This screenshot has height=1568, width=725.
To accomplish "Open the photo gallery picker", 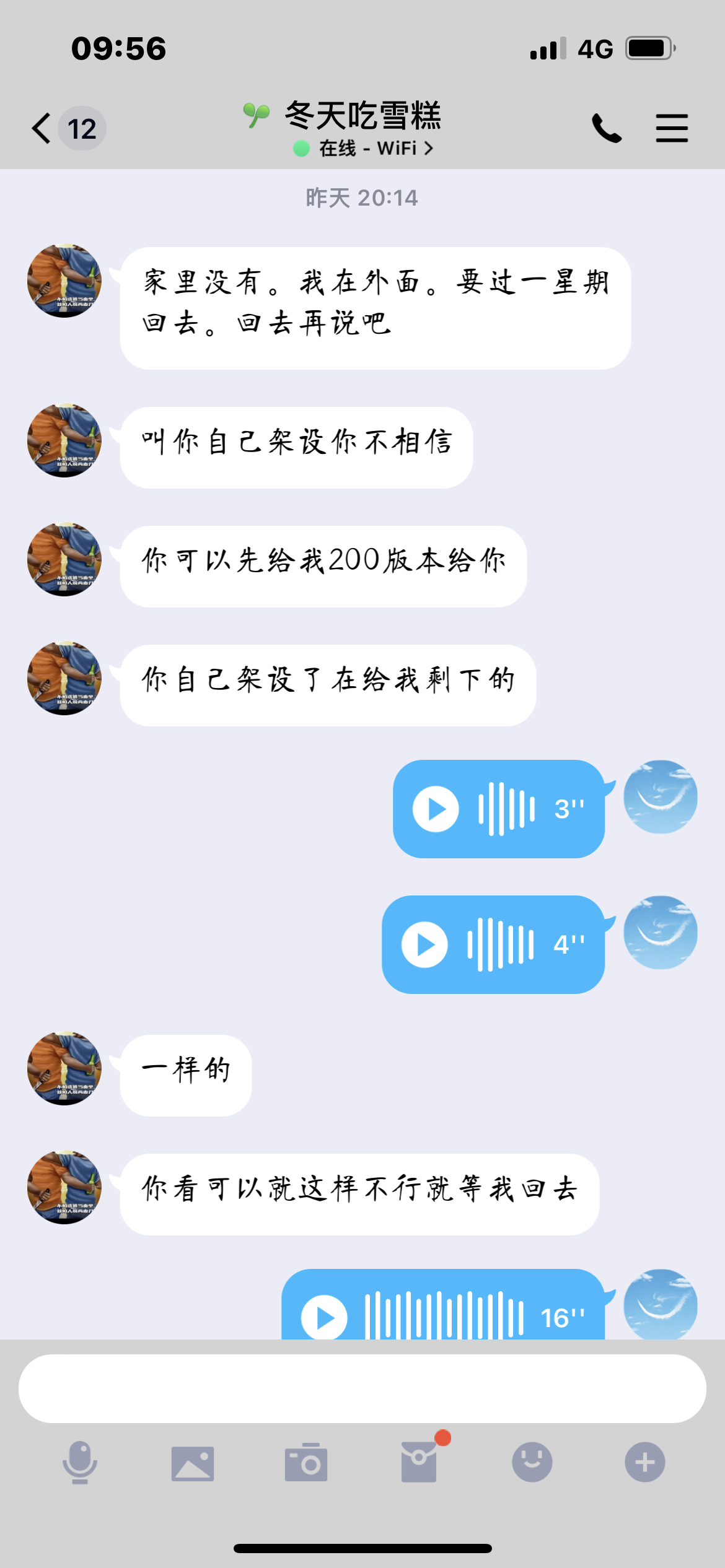I will 193,1463.
